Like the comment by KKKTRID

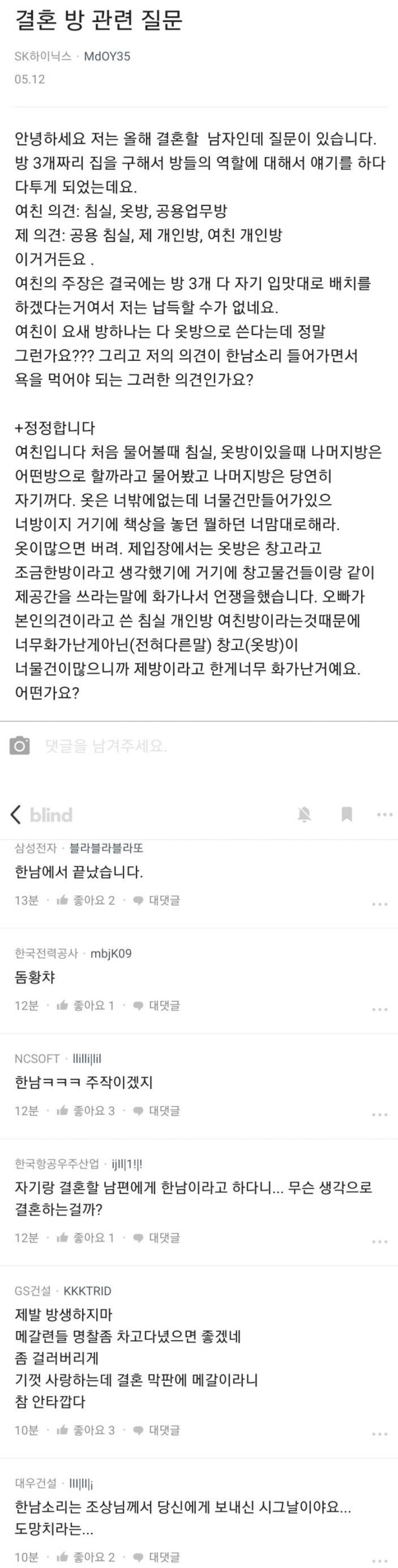85,1430
